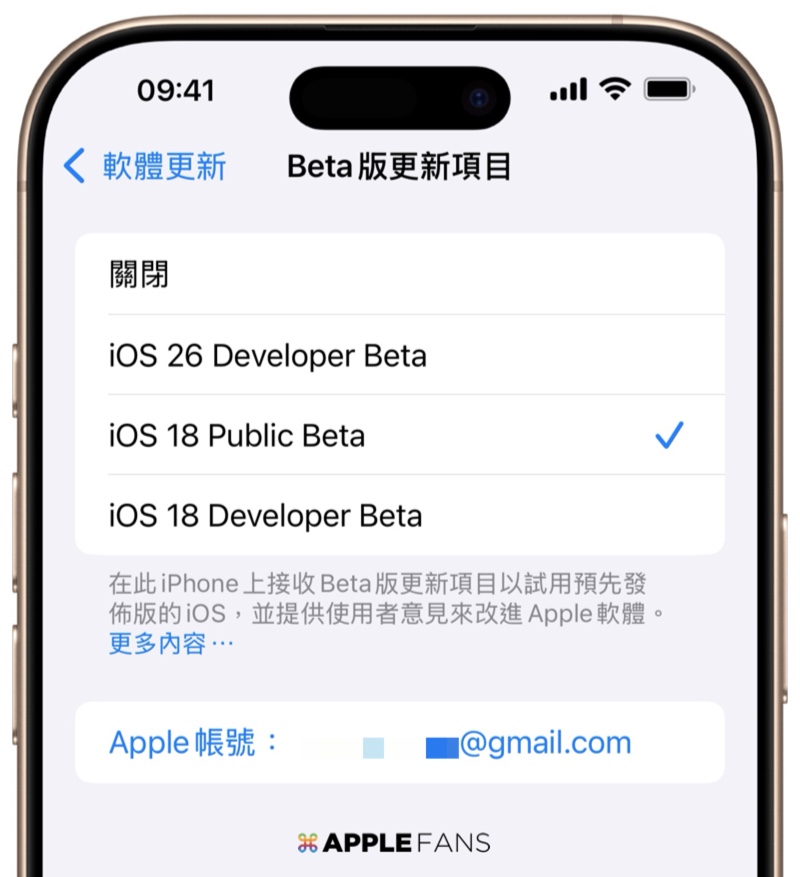Open the 更多內容… link
Screen dimensions: 800x877
tap(171, 643)
